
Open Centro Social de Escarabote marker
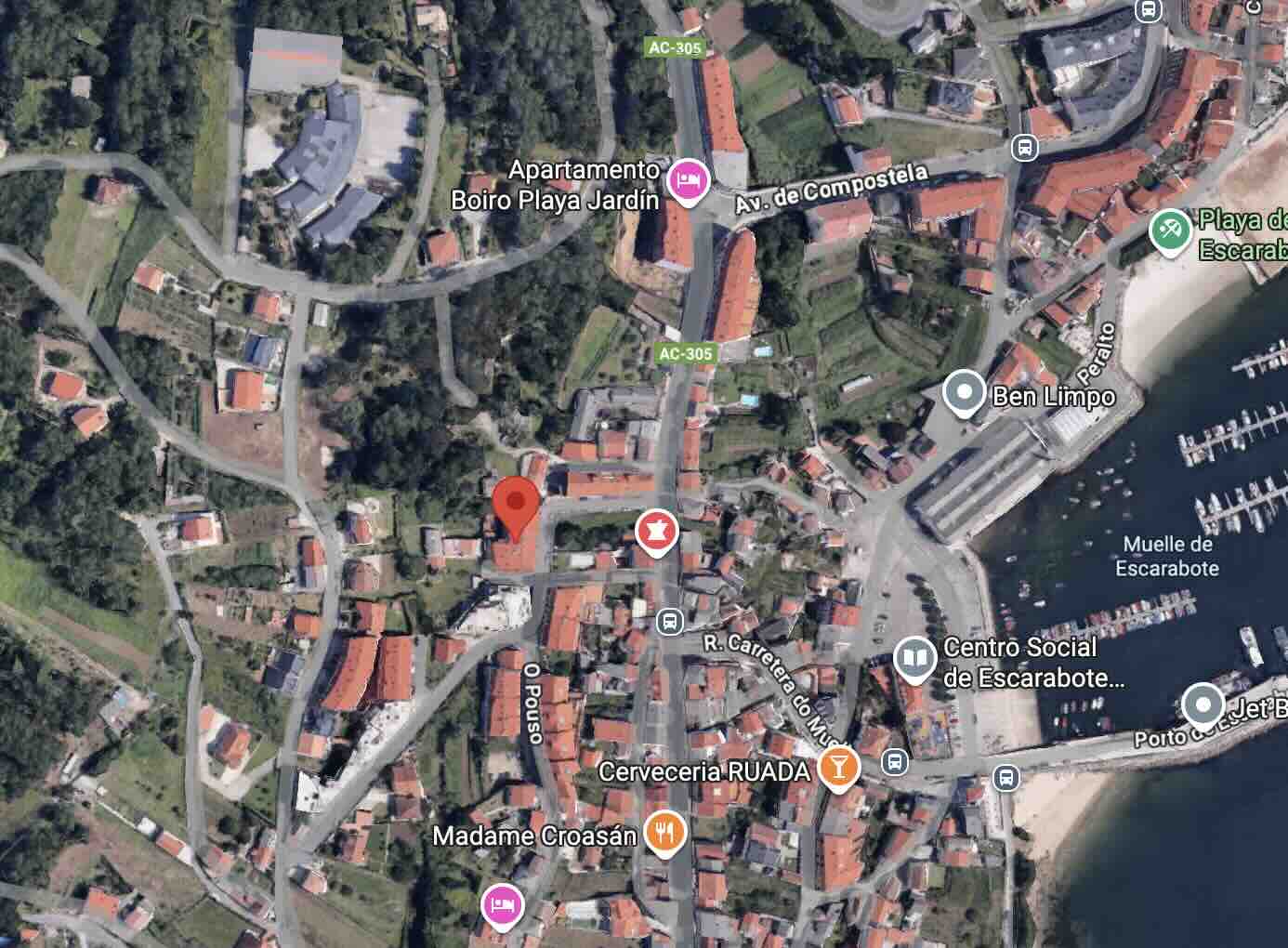(915, 658)
